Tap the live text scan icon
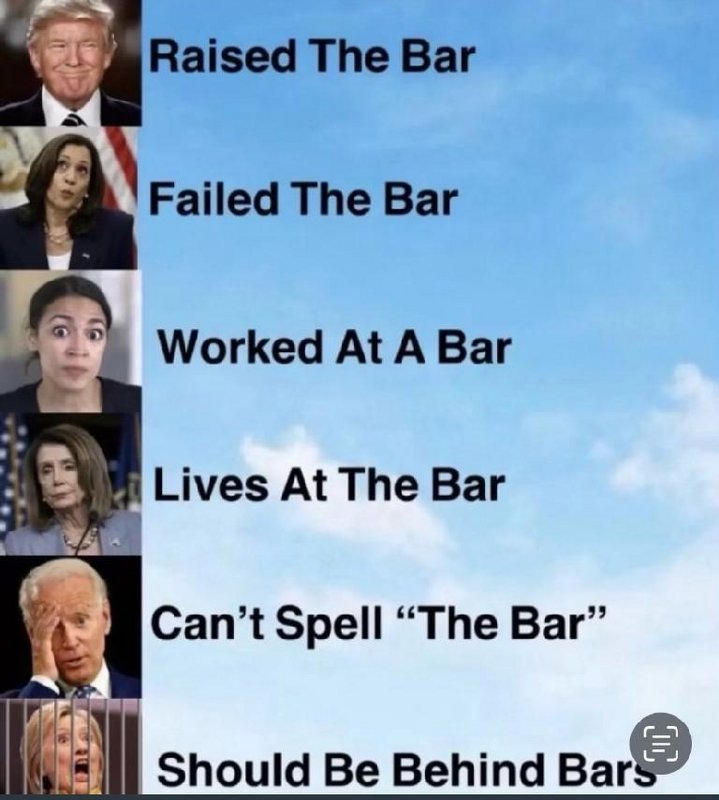The height and width of the screenshot is (800, 719). point(660,745)
